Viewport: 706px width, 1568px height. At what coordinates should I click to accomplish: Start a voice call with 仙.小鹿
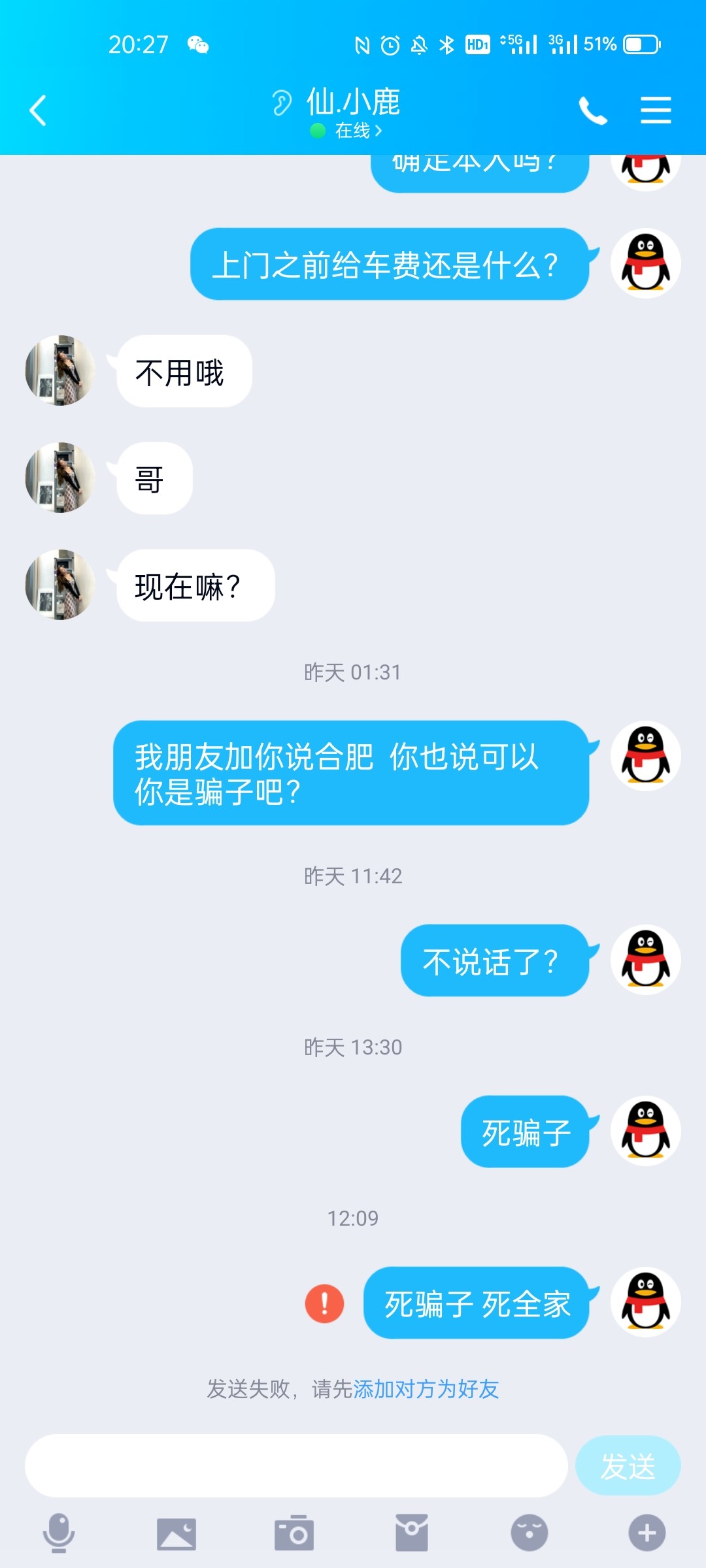(594, 110)
